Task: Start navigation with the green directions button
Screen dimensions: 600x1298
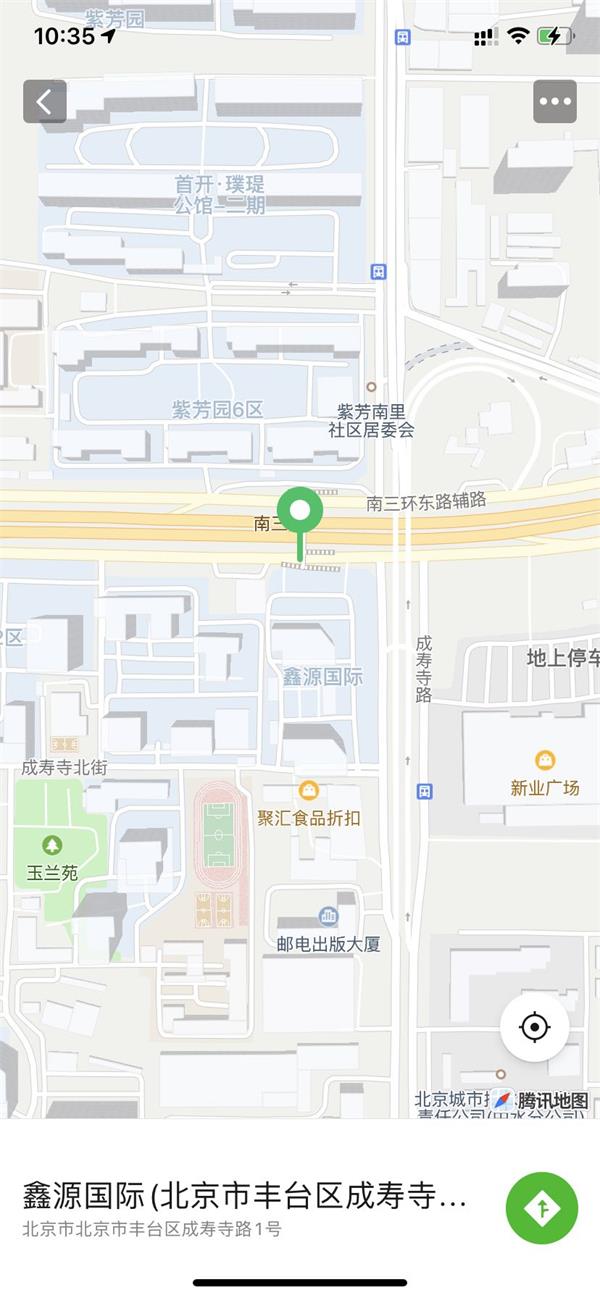Action: click(x=542, y=1208)
